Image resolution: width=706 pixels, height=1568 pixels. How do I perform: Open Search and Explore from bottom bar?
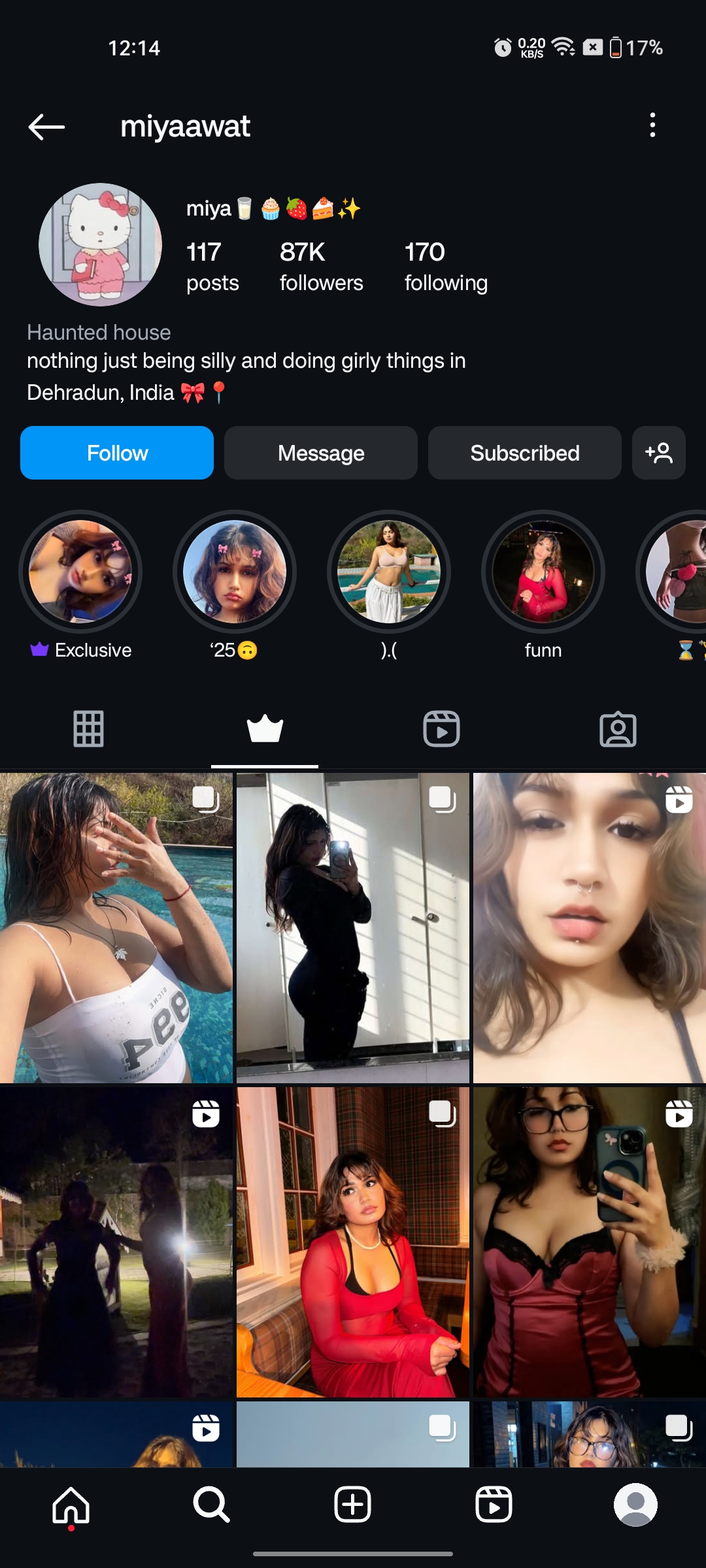(211, 1504)
